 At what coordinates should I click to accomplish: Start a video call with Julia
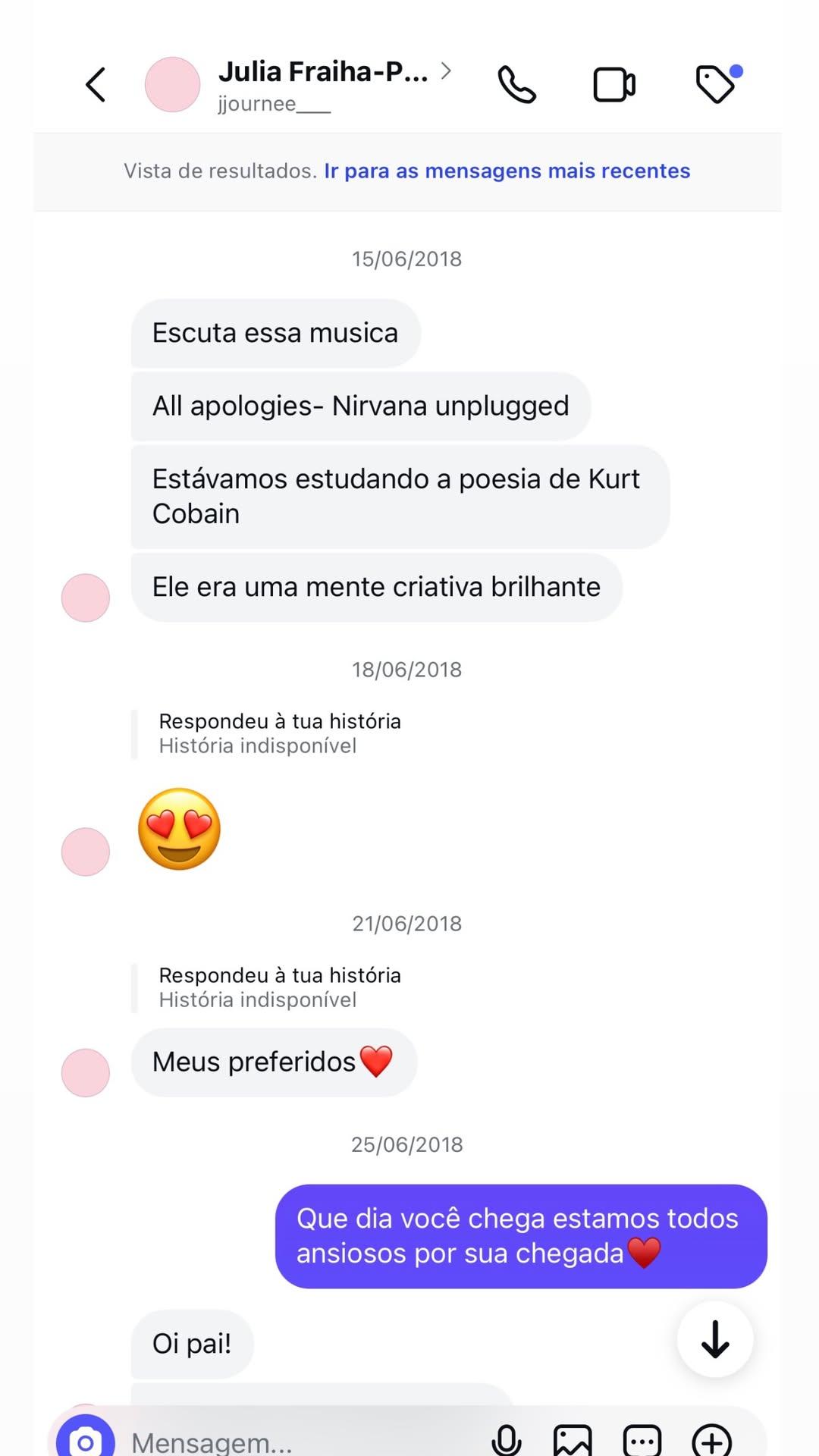613,84
